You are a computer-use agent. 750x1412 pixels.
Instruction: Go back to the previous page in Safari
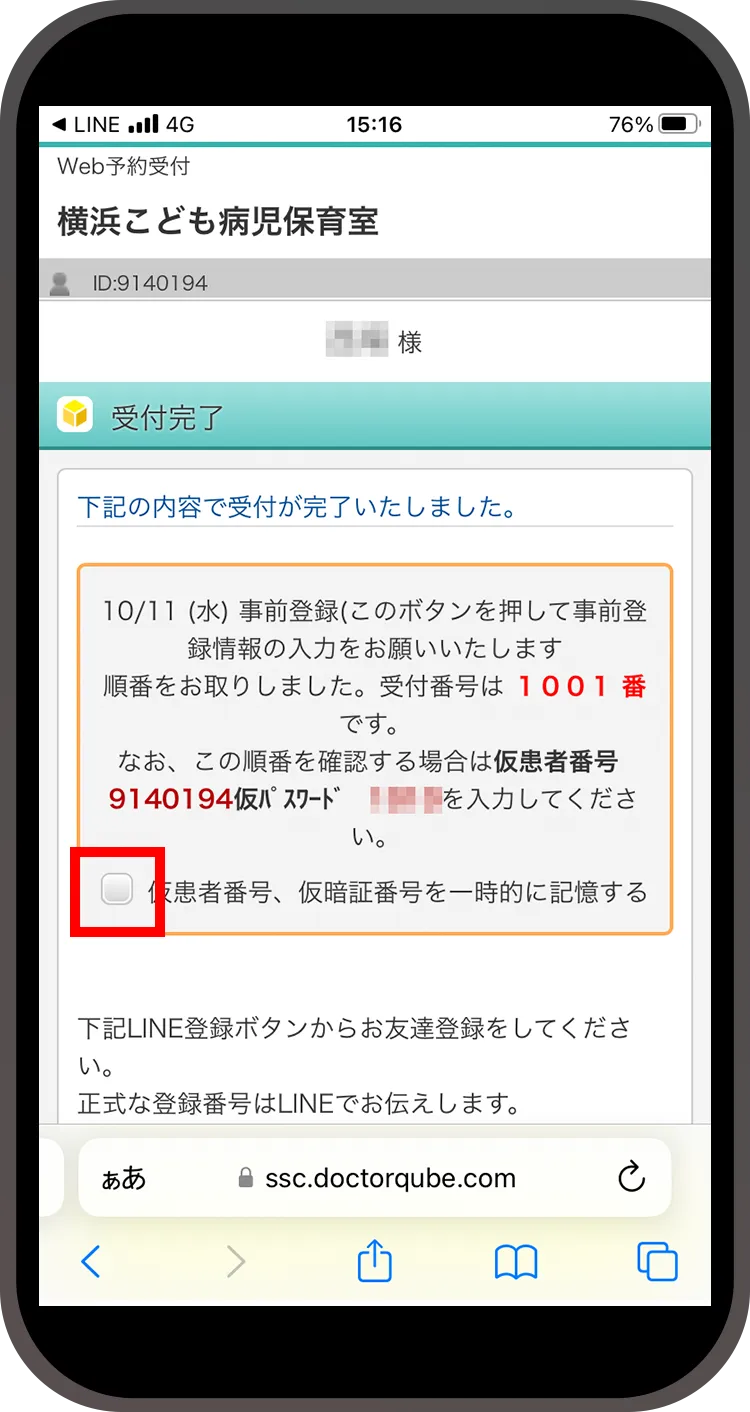tap(91, 1262)
